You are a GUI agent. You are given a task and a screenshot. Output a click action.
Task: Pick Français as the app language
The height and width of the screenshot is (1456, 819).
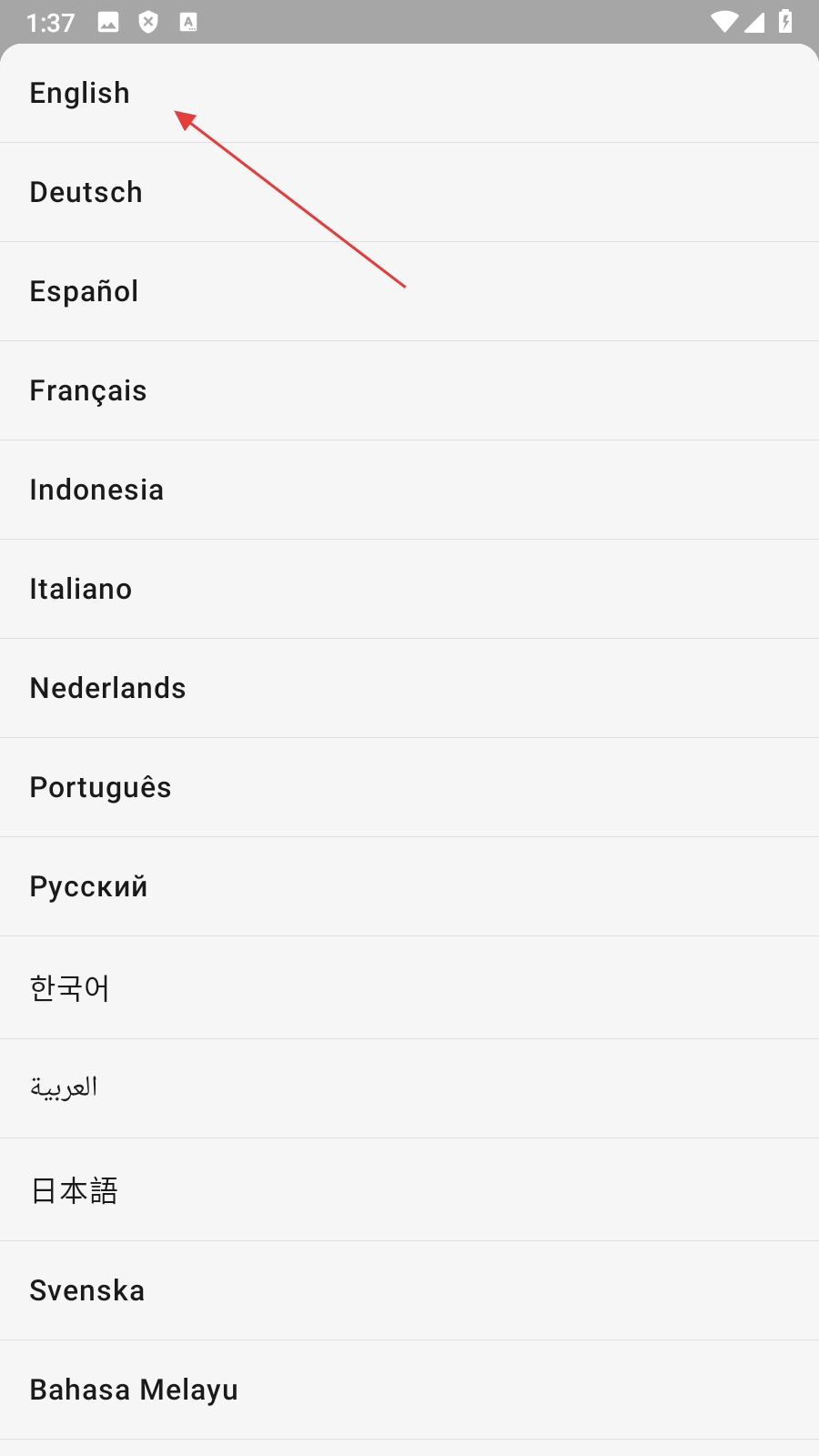[x=88, y=391]
